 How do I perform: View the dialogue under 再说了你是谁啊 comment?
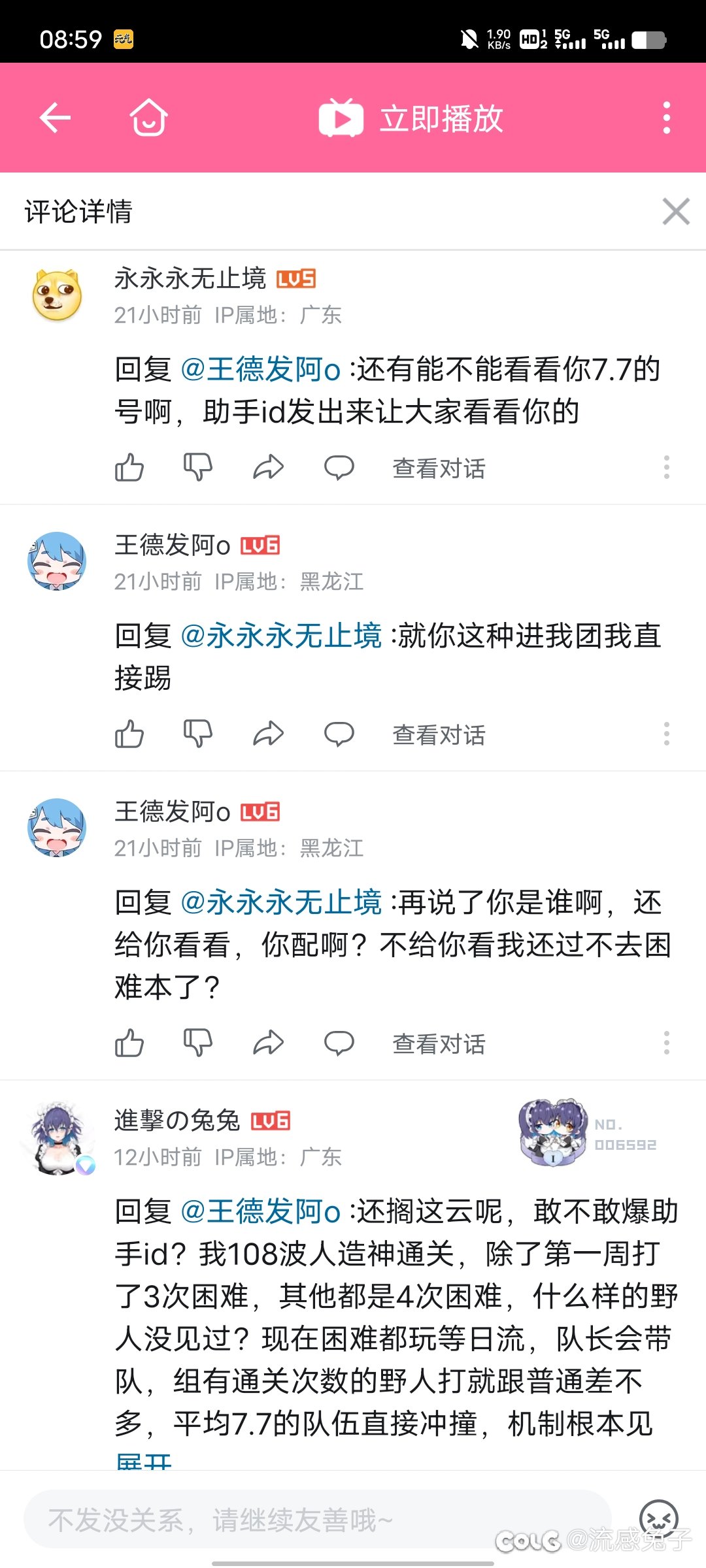(x=439, y=1044)
